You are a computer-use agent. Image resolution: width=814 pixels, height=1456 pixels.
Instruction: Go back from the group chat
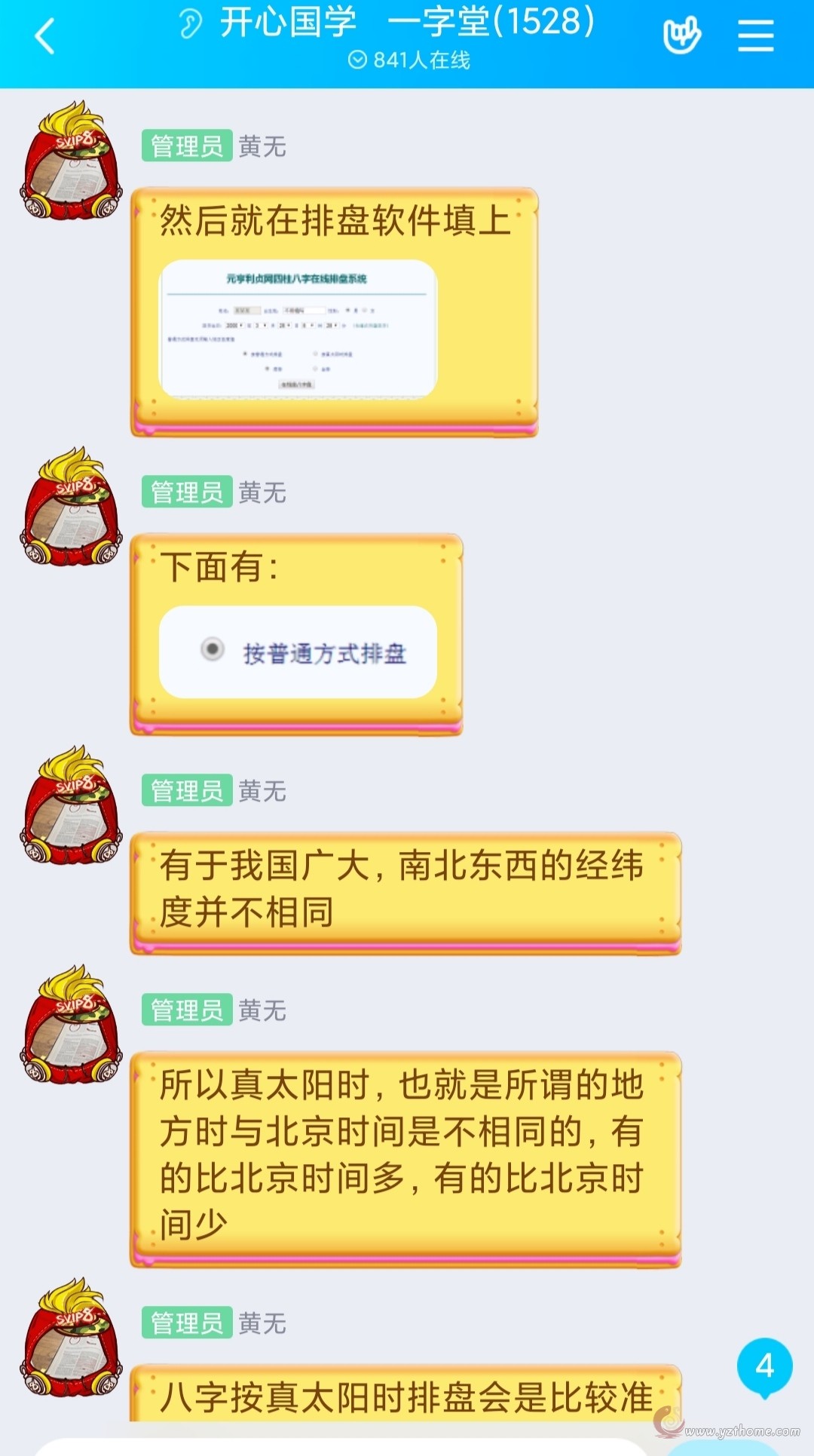pyautogui.click(x=45, y=36)
